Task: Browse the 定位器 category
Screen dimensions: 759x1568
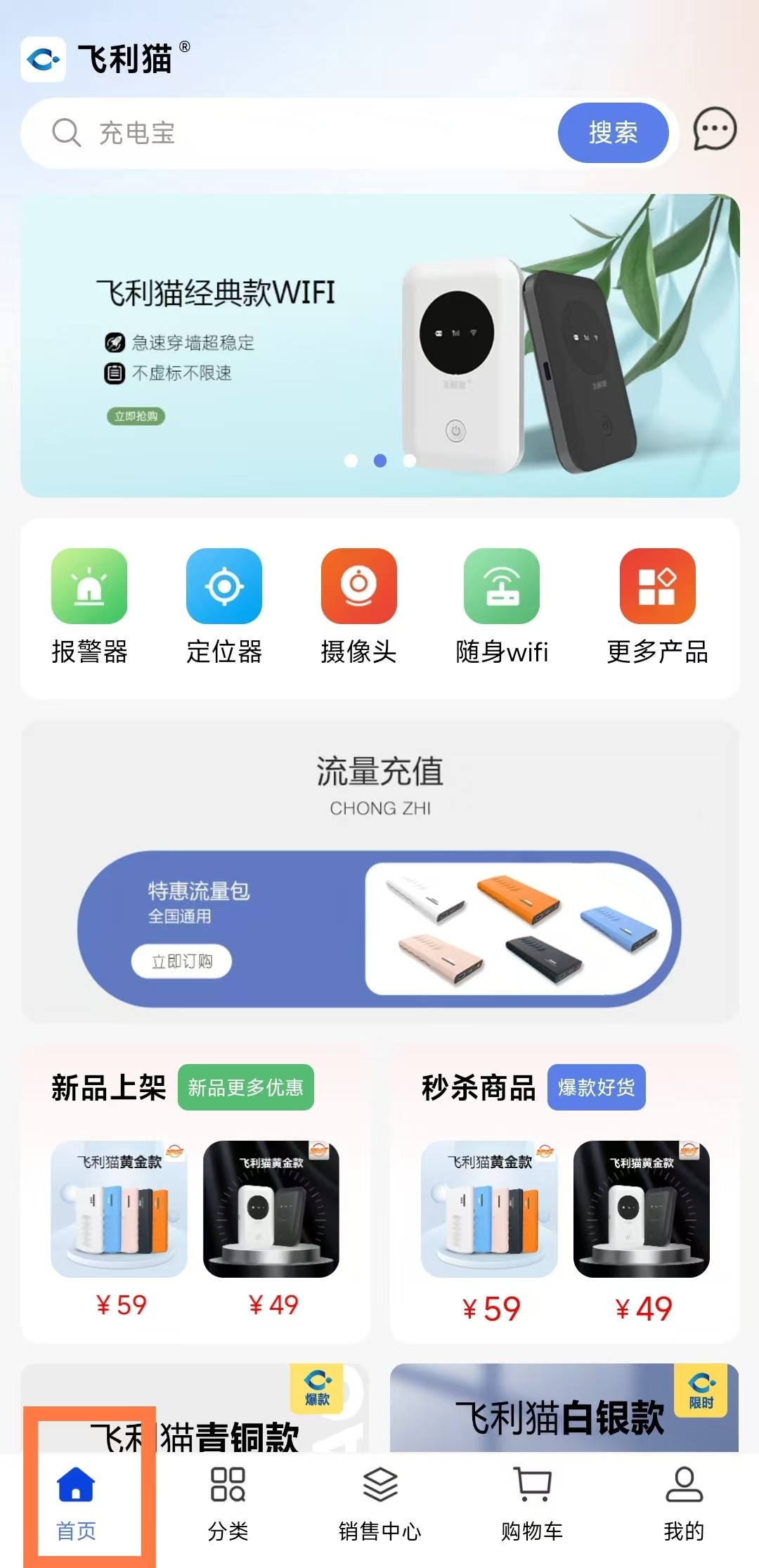Action: tap(224, 605)
